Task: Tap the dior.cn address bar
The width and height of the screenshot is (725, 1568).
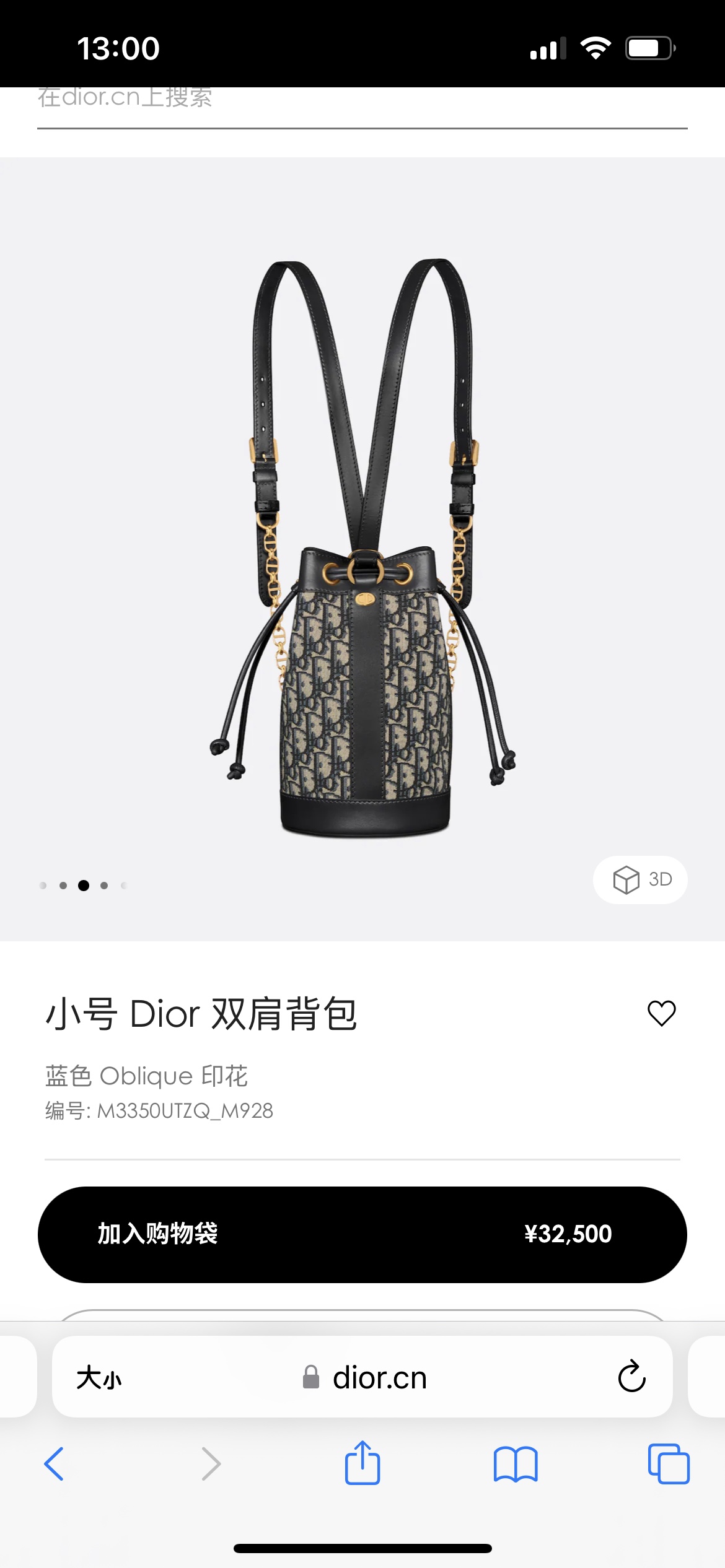Action: 362,1377
